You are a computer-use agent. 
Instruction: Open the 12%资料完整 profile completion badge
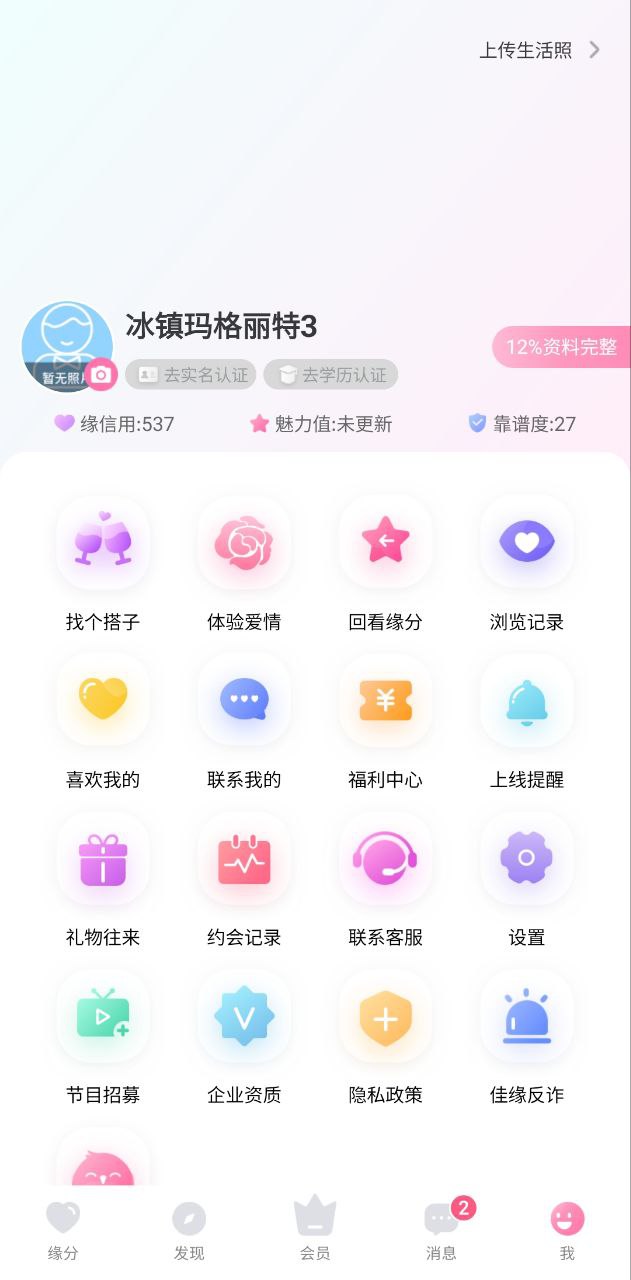tap(561, 347)
